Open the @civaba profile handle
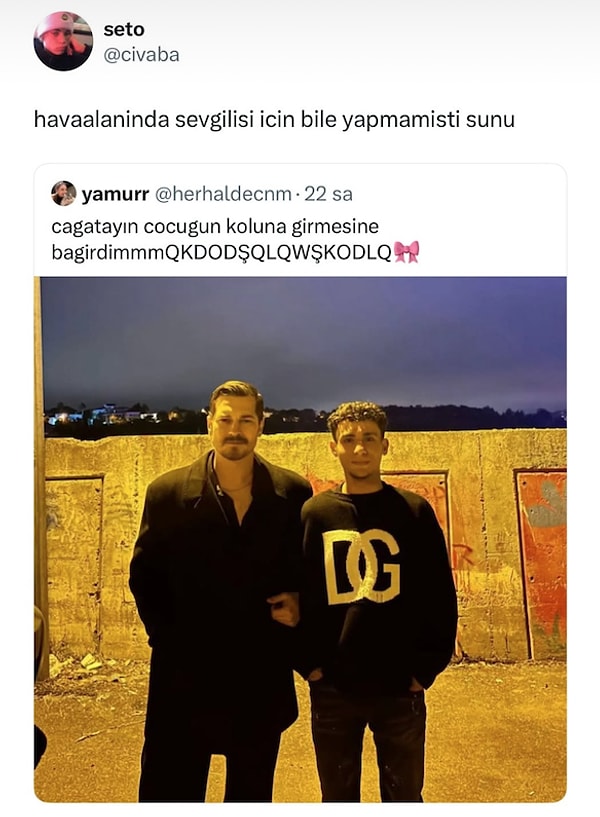The width and height of the screenshot is (600, 817). pos(141,55)
